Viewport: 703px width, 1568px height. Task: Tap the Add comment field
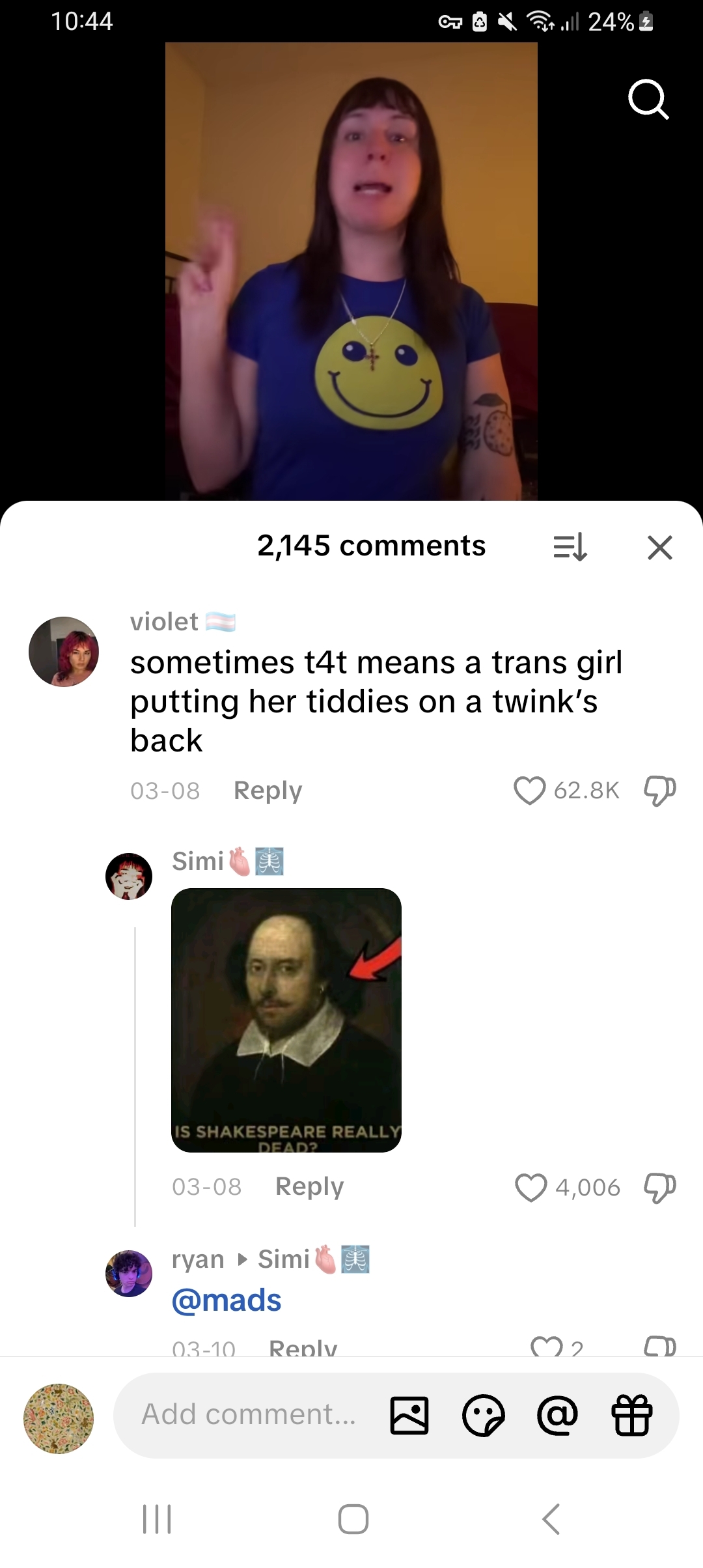coord(247,1414)
